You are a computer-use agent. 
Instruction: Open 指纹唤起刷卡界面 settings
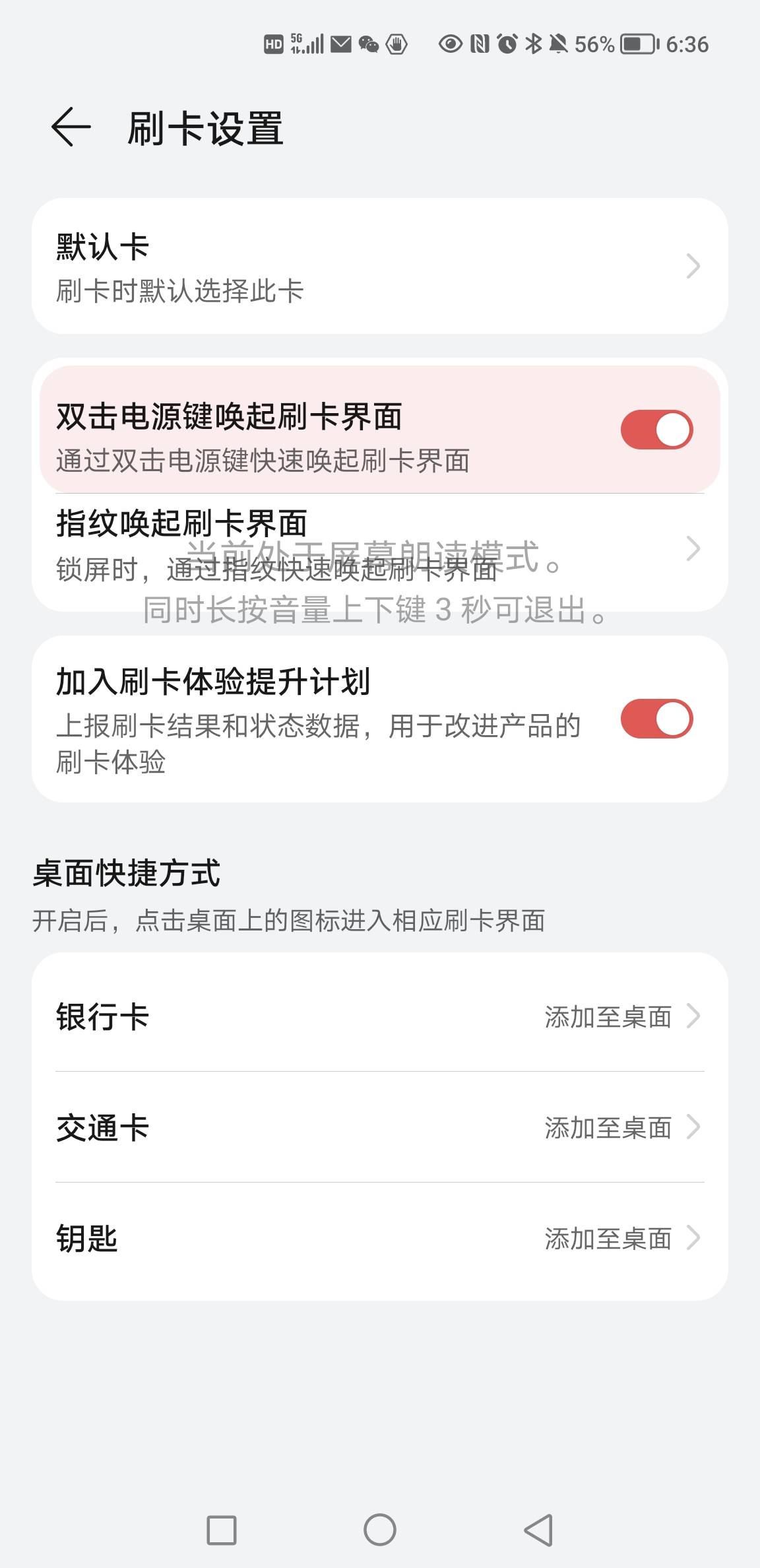point(379,548)
